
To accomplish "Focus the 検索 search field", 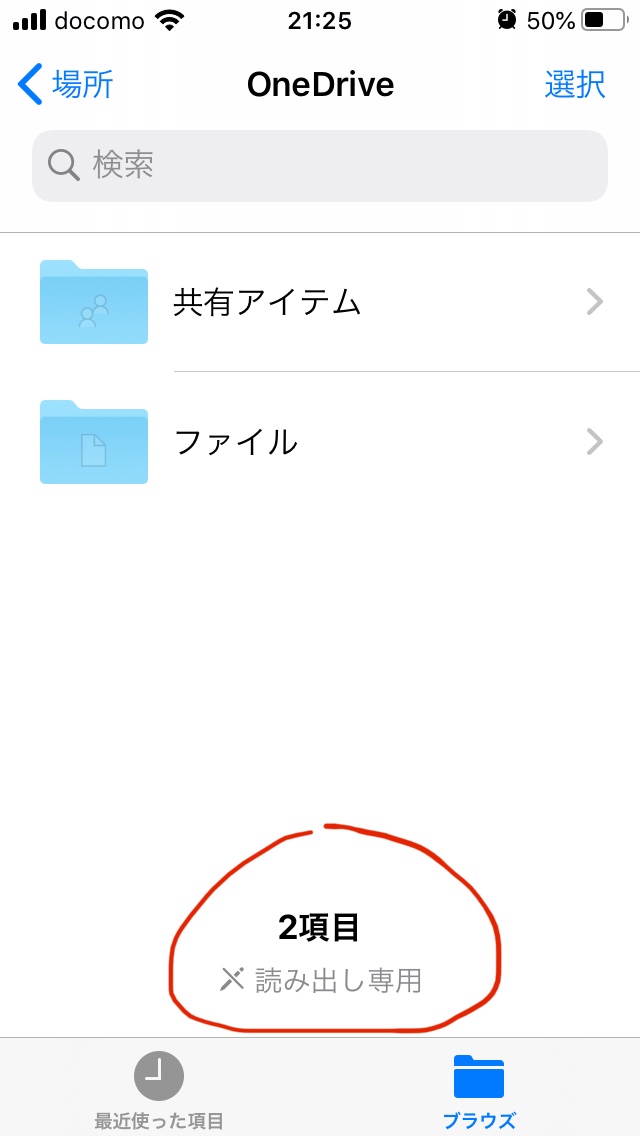I will point(320,165).
